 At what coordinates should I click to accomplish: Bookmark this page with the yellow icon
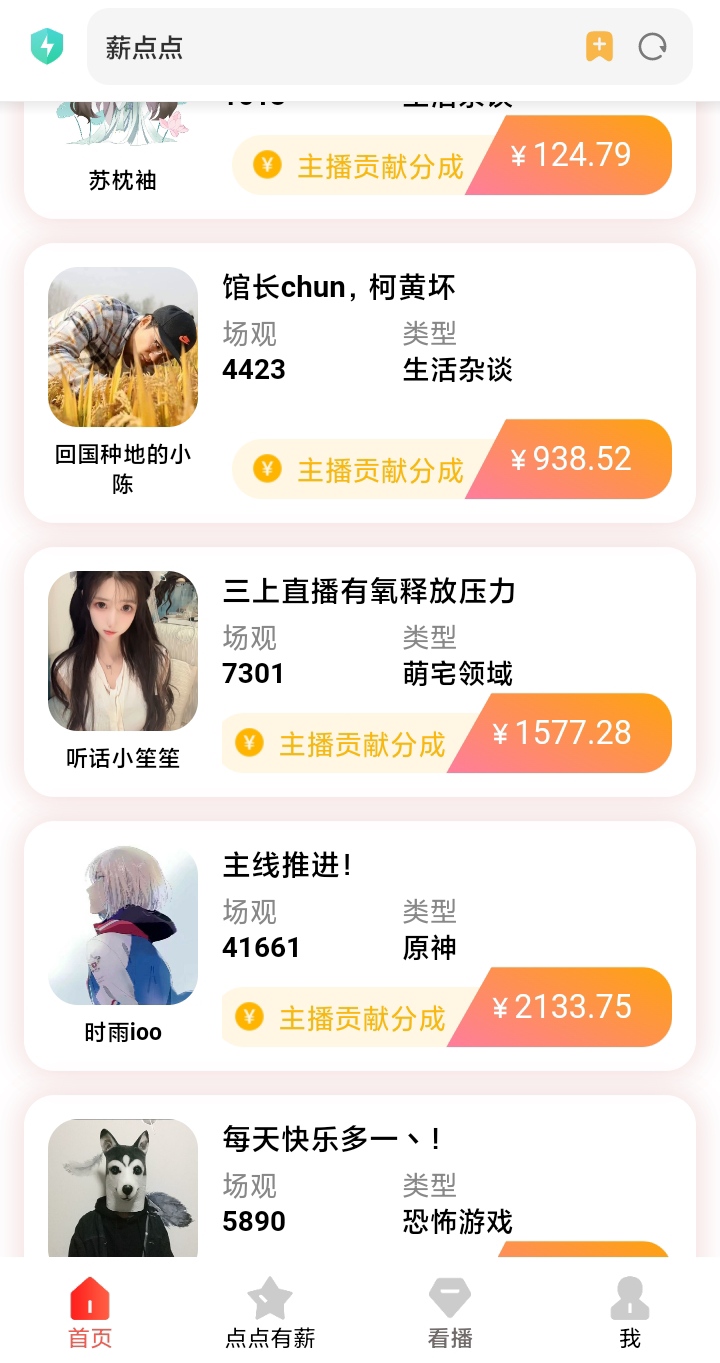click(599, 47)
